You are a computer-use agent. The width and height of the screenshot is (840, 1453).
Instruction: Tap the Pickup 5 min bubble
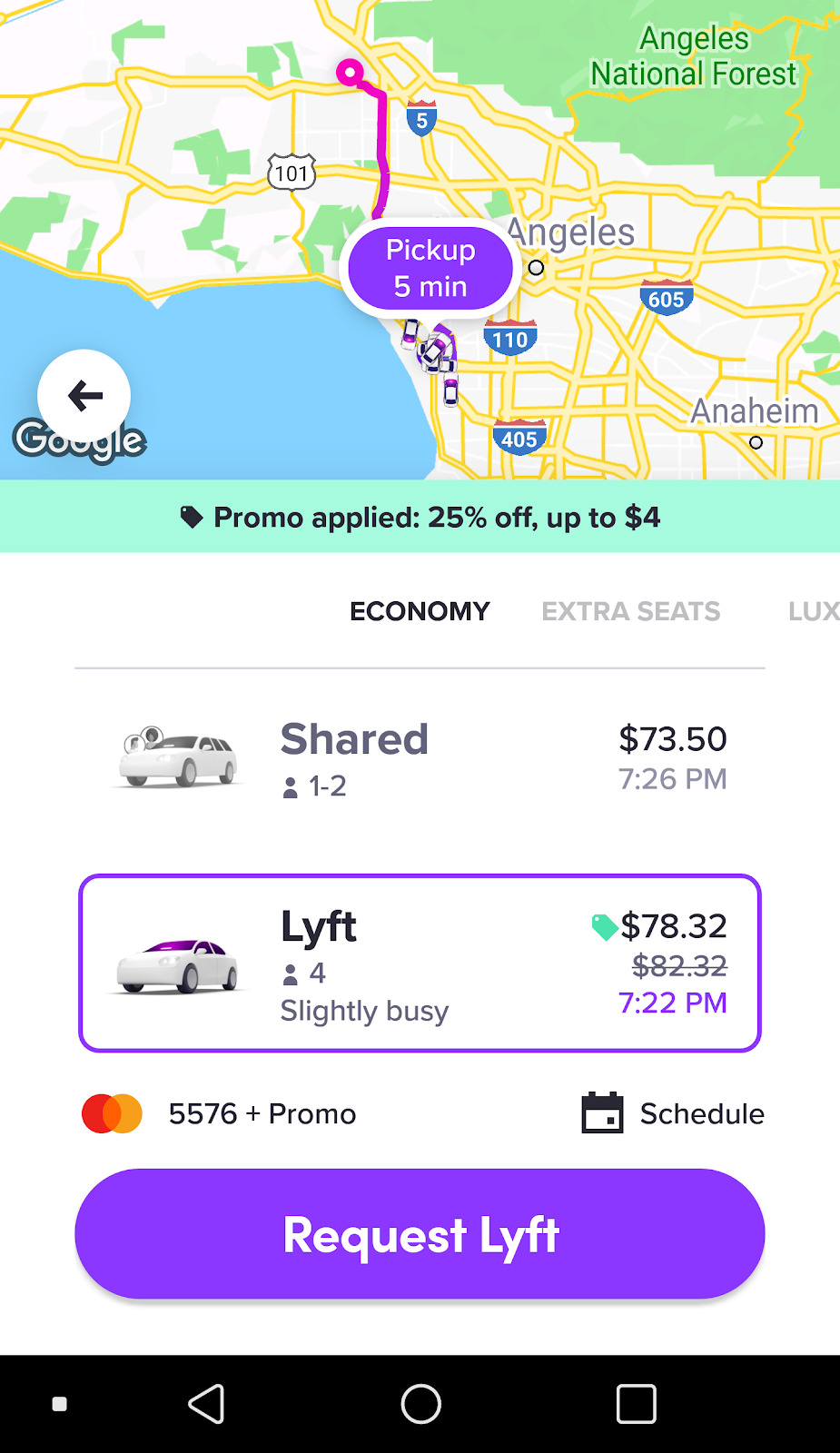tap(430, 267)
